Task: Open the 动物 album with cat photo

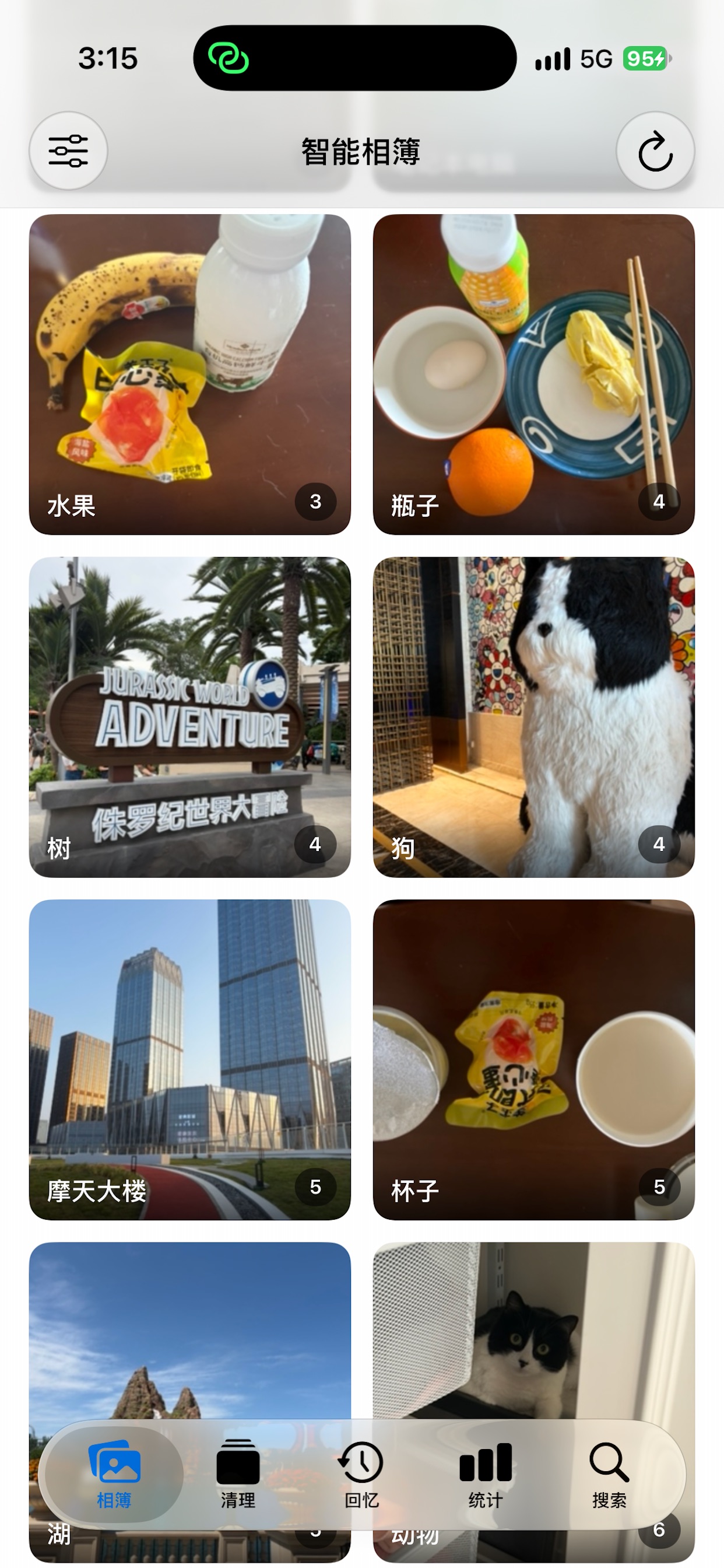Action: pos(533,1327)
